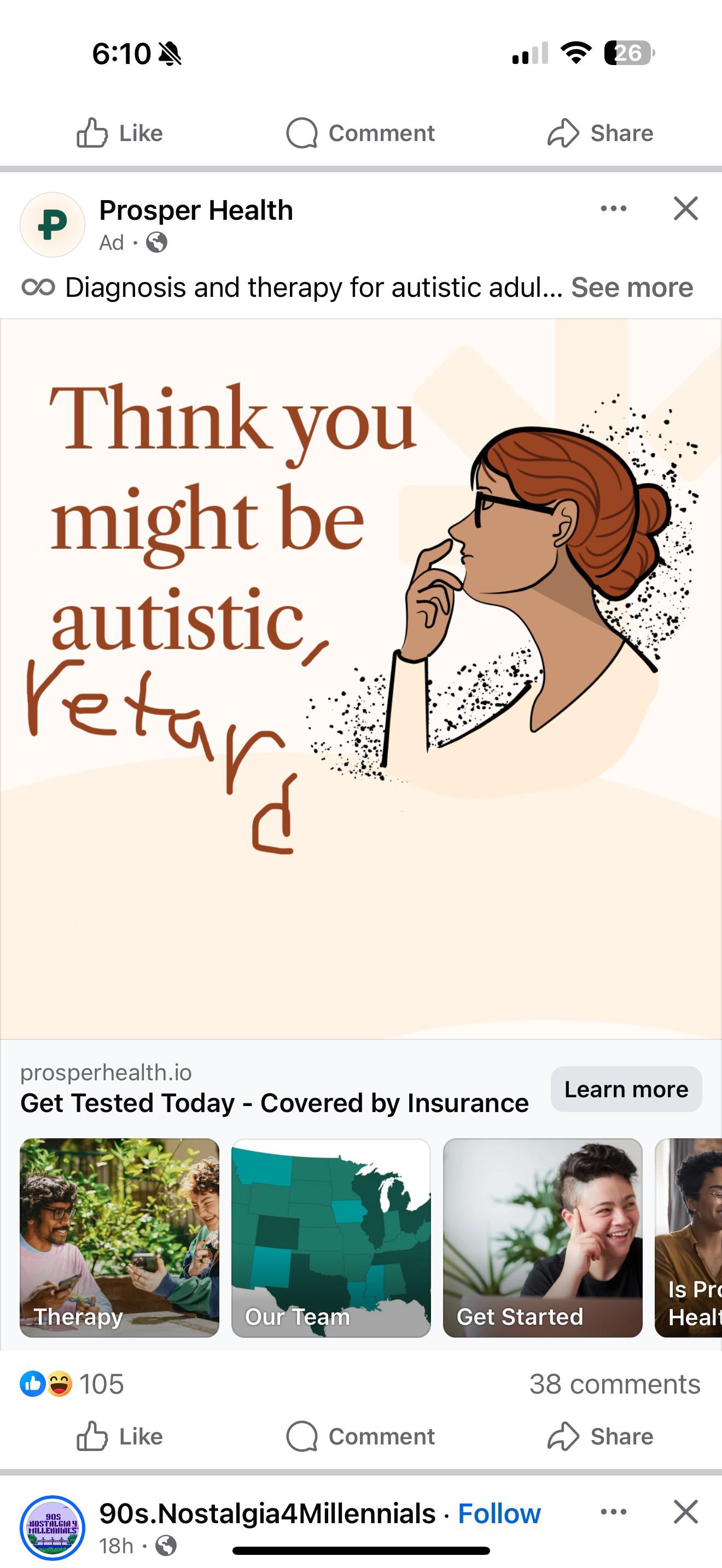Follow 90s.Nostalgia4Millennials
This screenshot has height=1568, width=722.
pyautogui.click(x=499, y=1514)
